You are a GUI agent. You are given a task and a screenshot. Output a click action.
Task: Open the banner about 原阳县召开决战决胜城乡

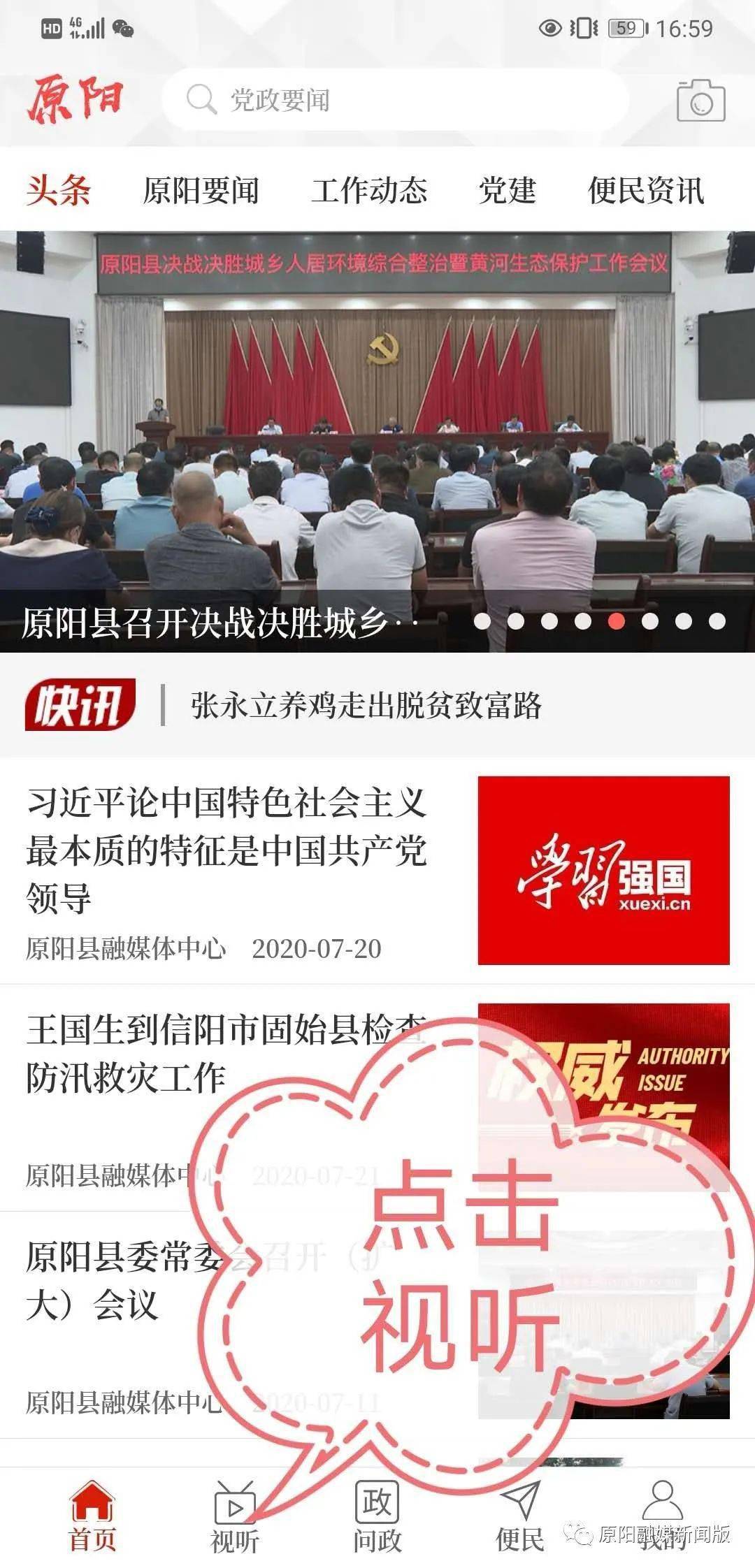tap(377, 440)
